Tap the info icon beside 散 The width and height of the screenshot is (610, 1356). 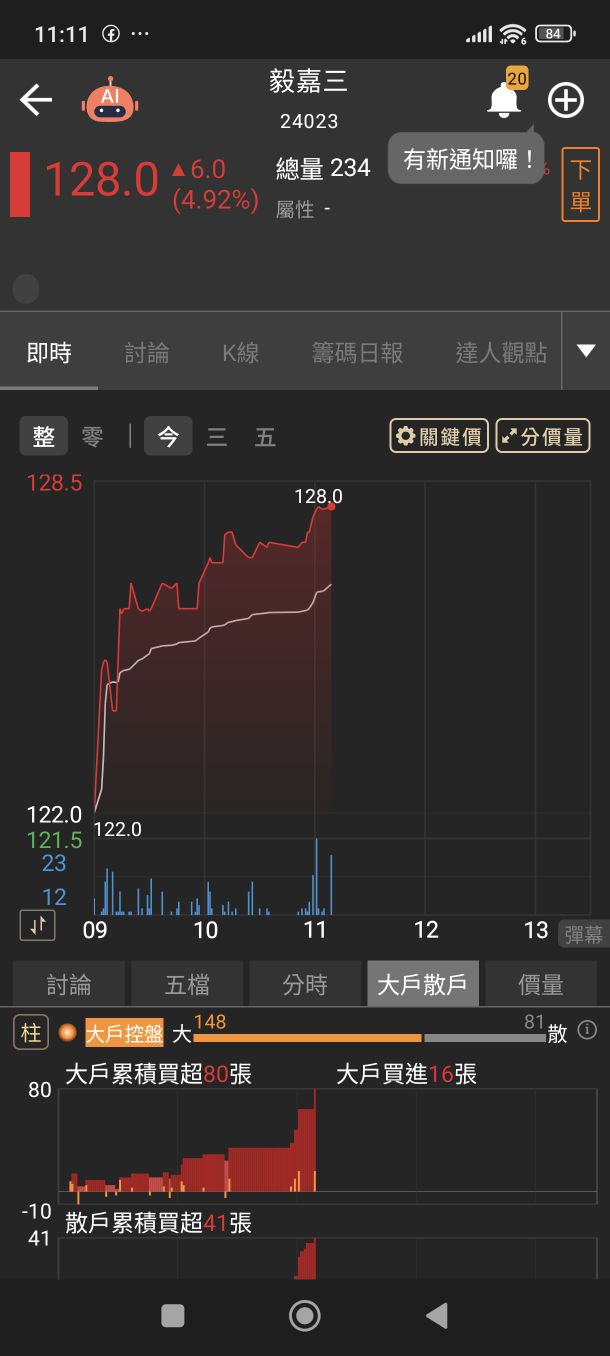point(588,1030)
